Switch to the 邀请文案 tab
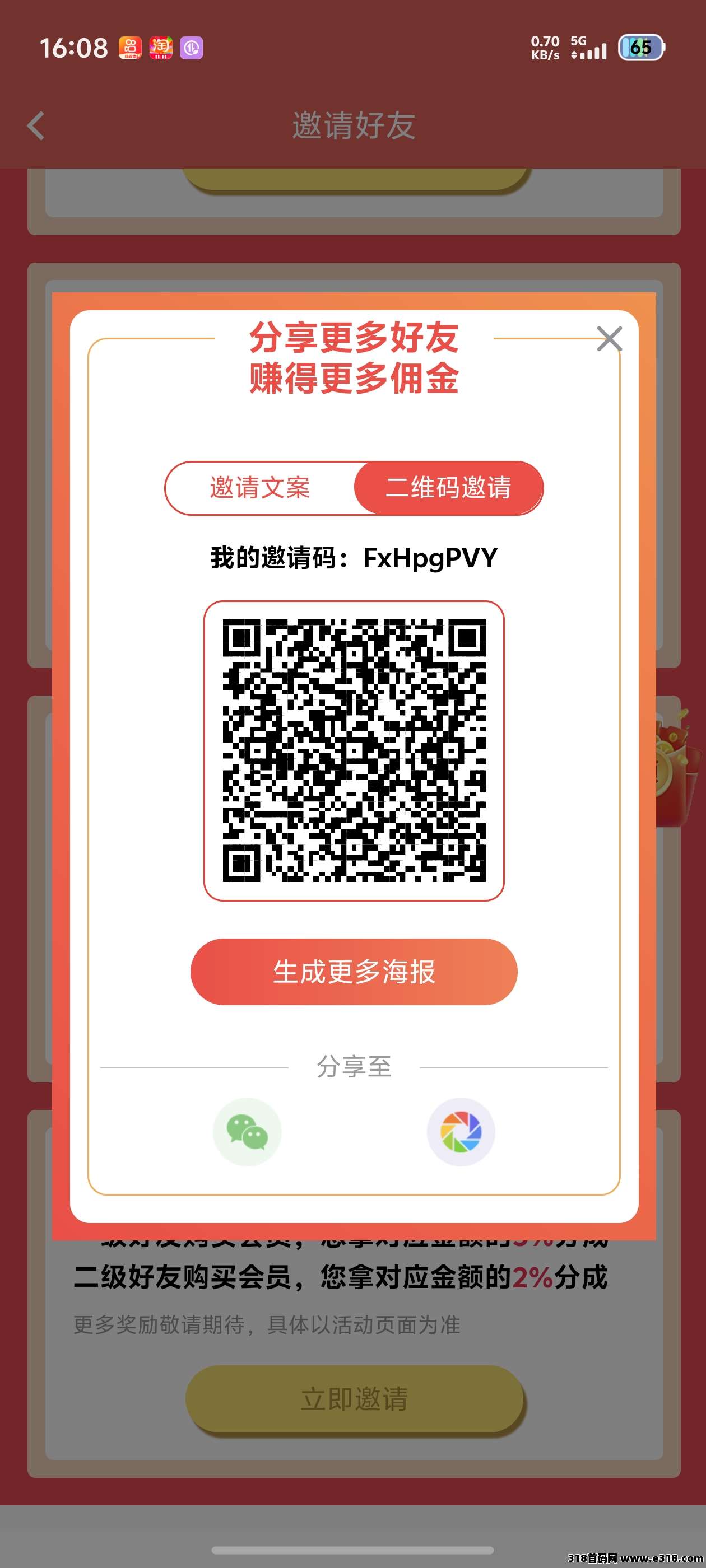Viewport: 706px width, 1568px height. [260, 488]
